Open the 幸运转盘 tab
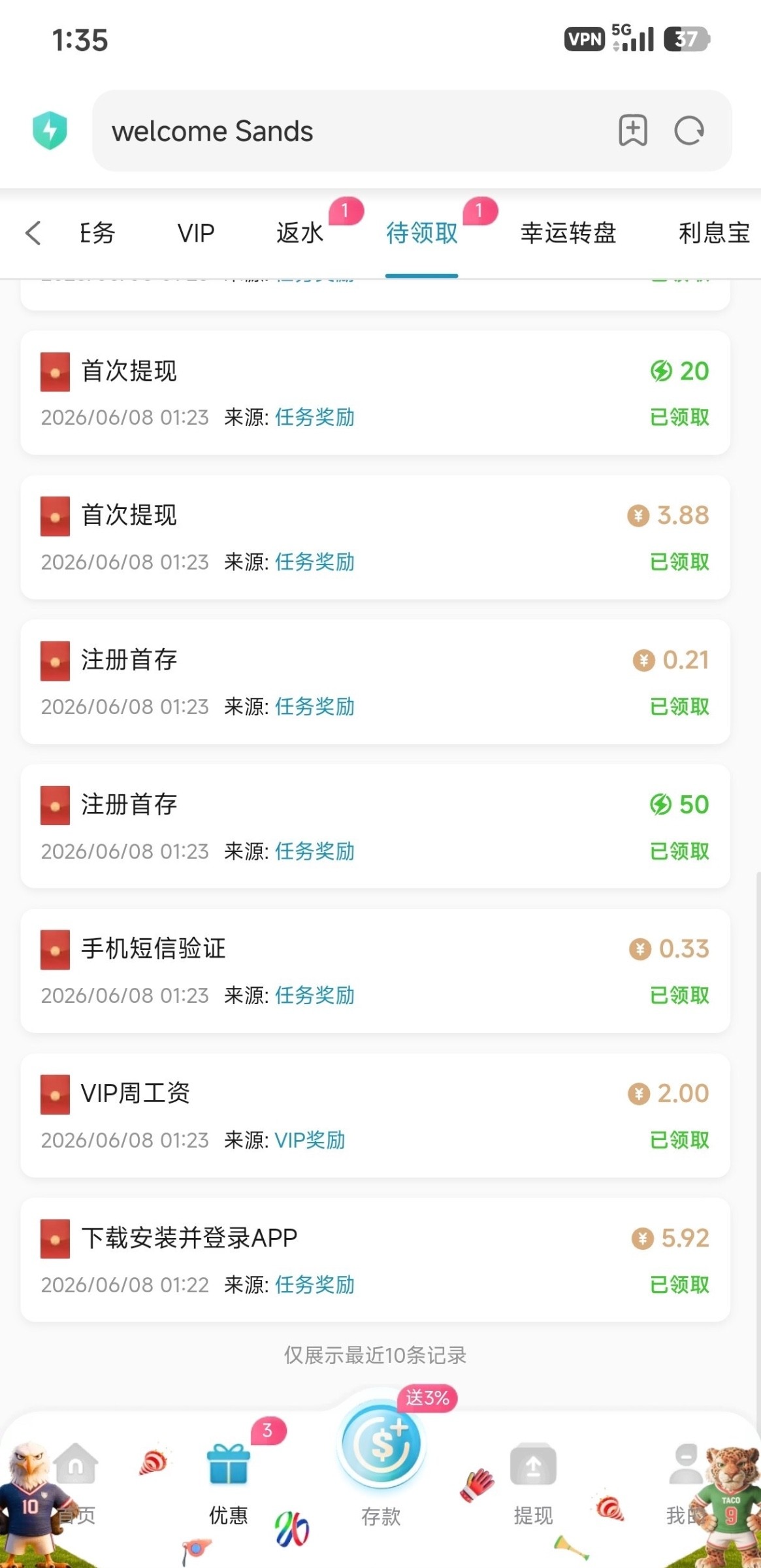761x1568 pixels. (x=568, y=233)
